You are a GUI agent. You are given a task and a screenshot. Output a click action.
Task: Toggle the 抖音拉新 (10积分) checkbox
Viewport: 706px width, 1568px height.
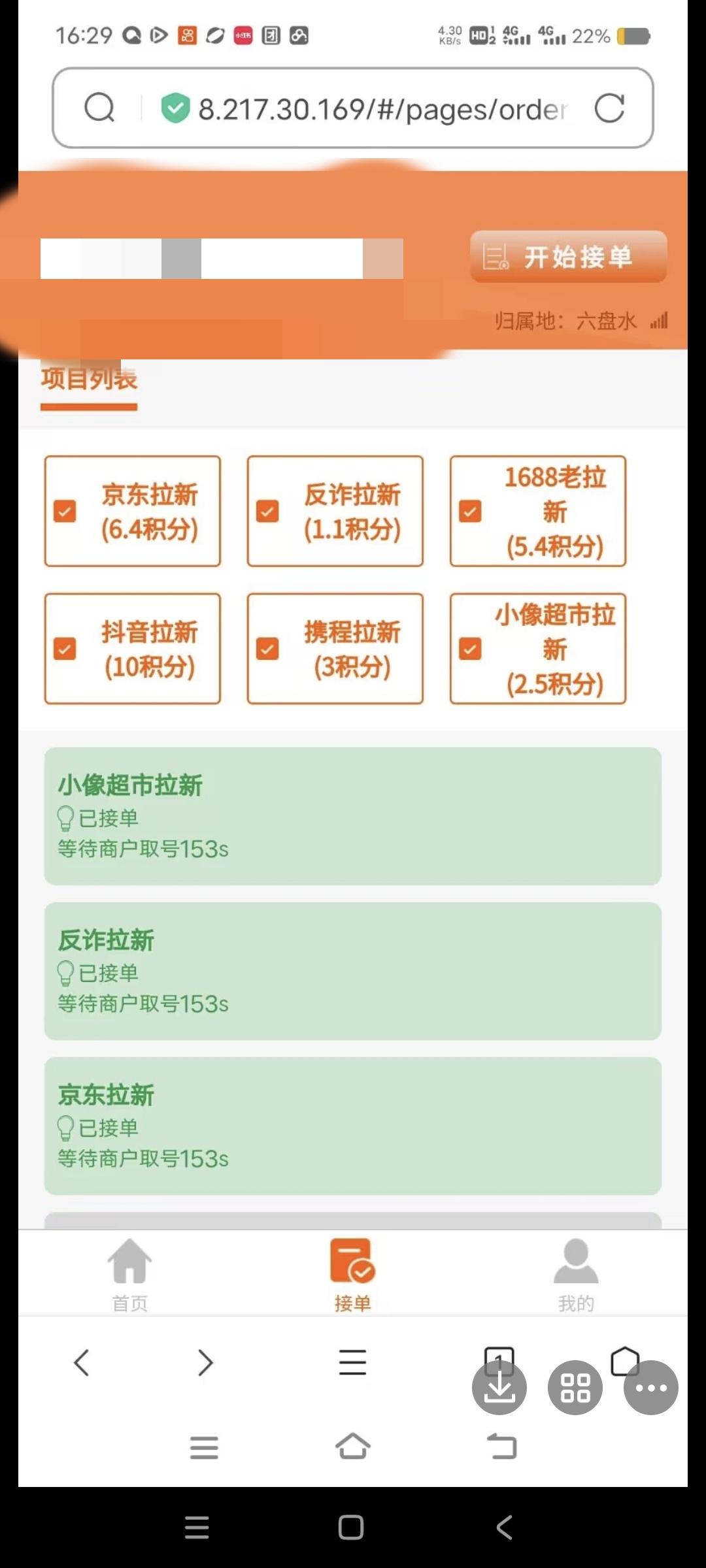(x=65, y=649)
